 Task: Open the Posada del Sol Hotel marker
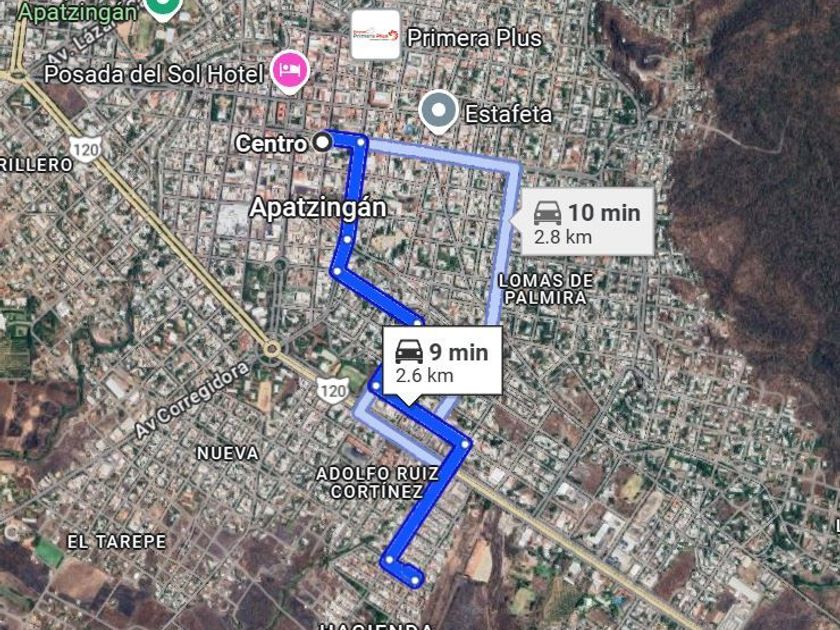[x=291, y=71]
